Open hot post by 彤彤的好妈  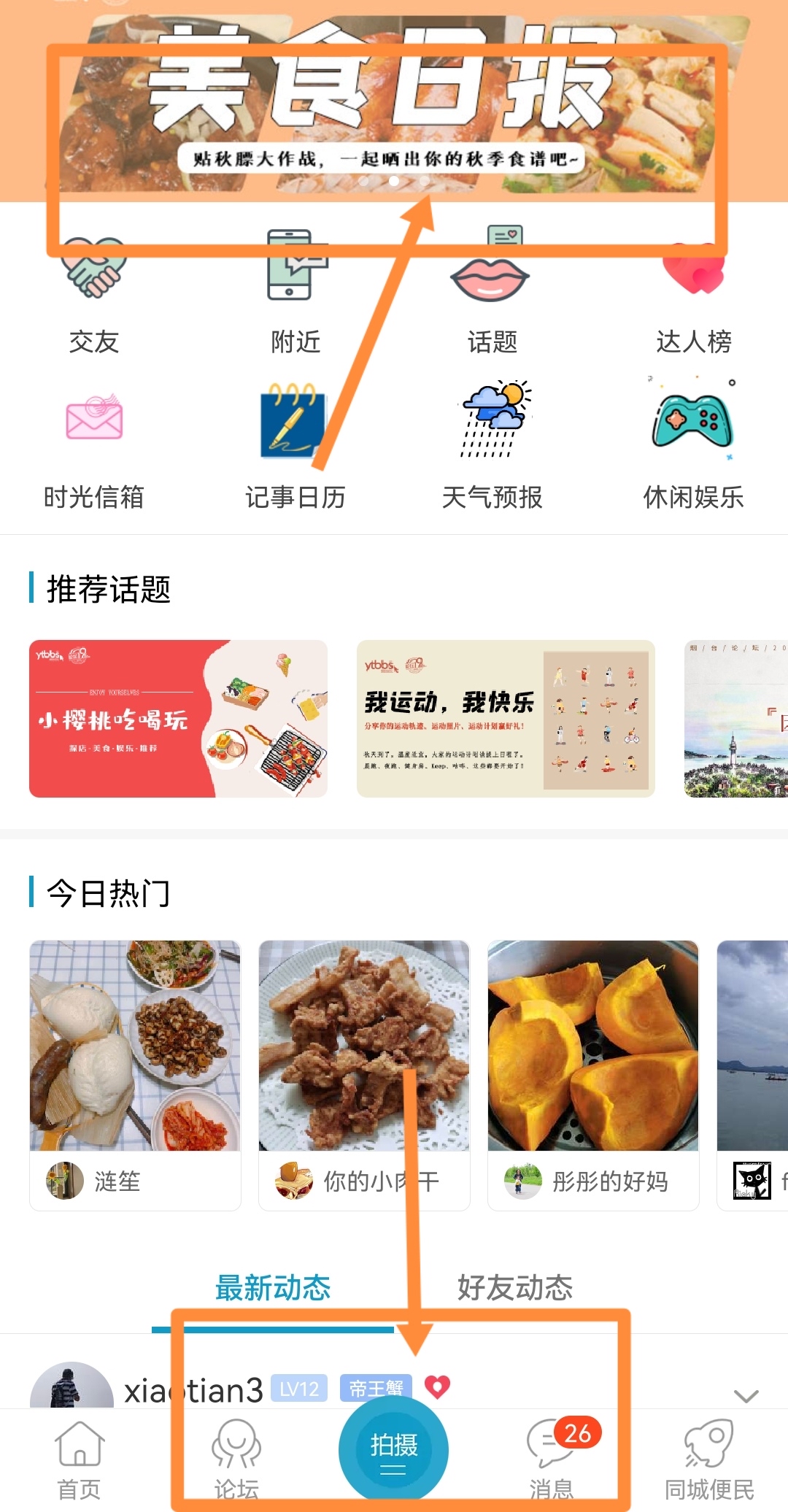click(x=593, y=1075)
